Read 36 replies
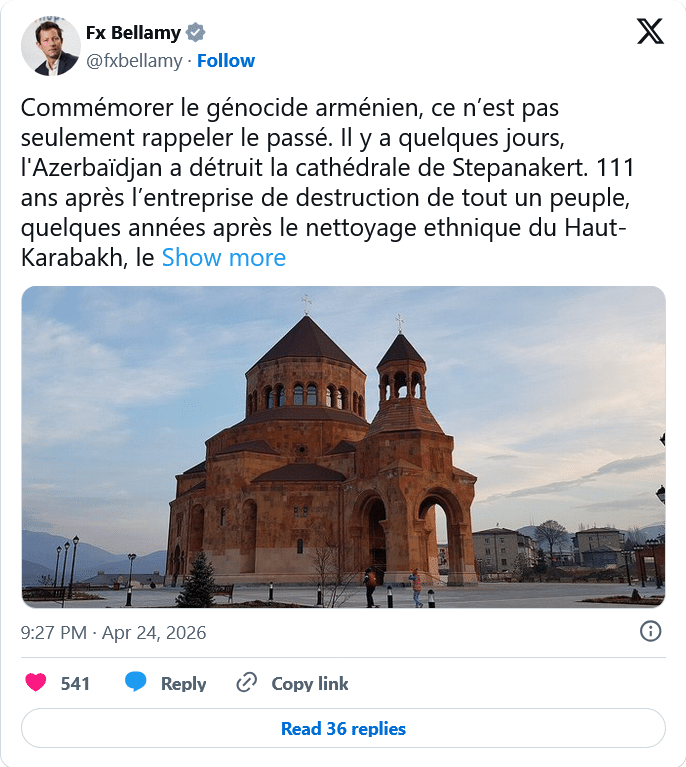The width and height of the screenshot is (686, 767). pos(343,728)
